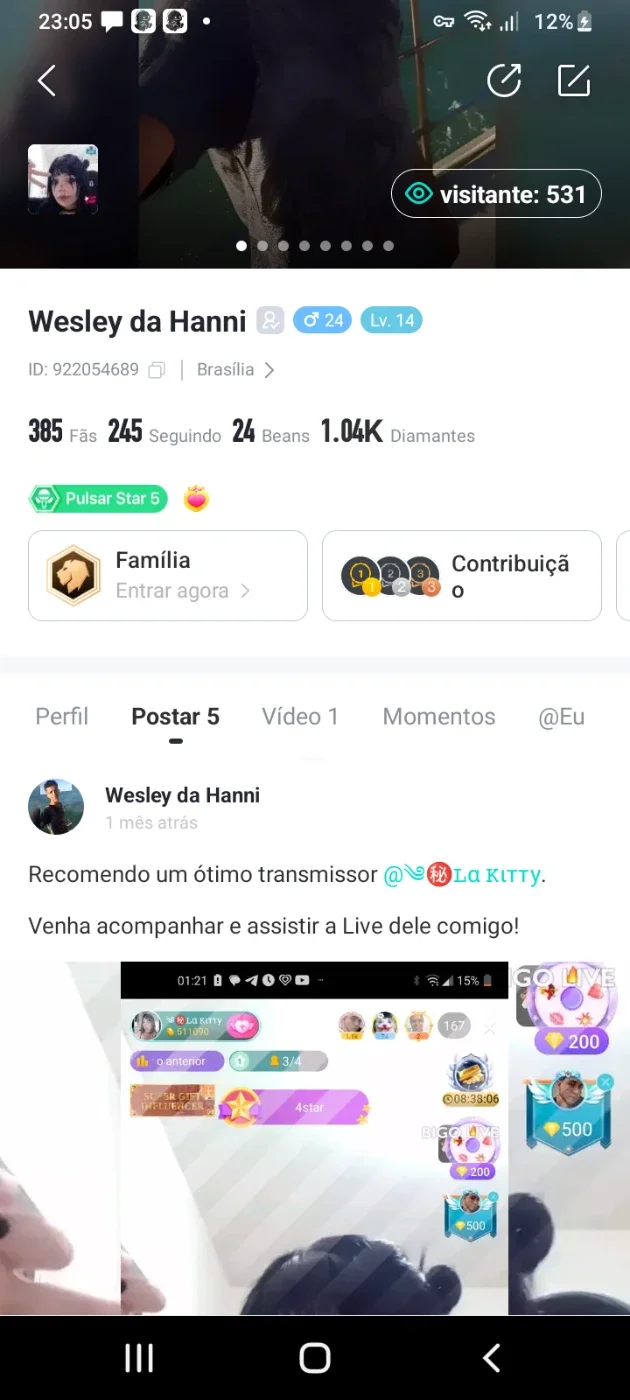Share this profile
630x1400 pixels.
[x=504, y=81]
